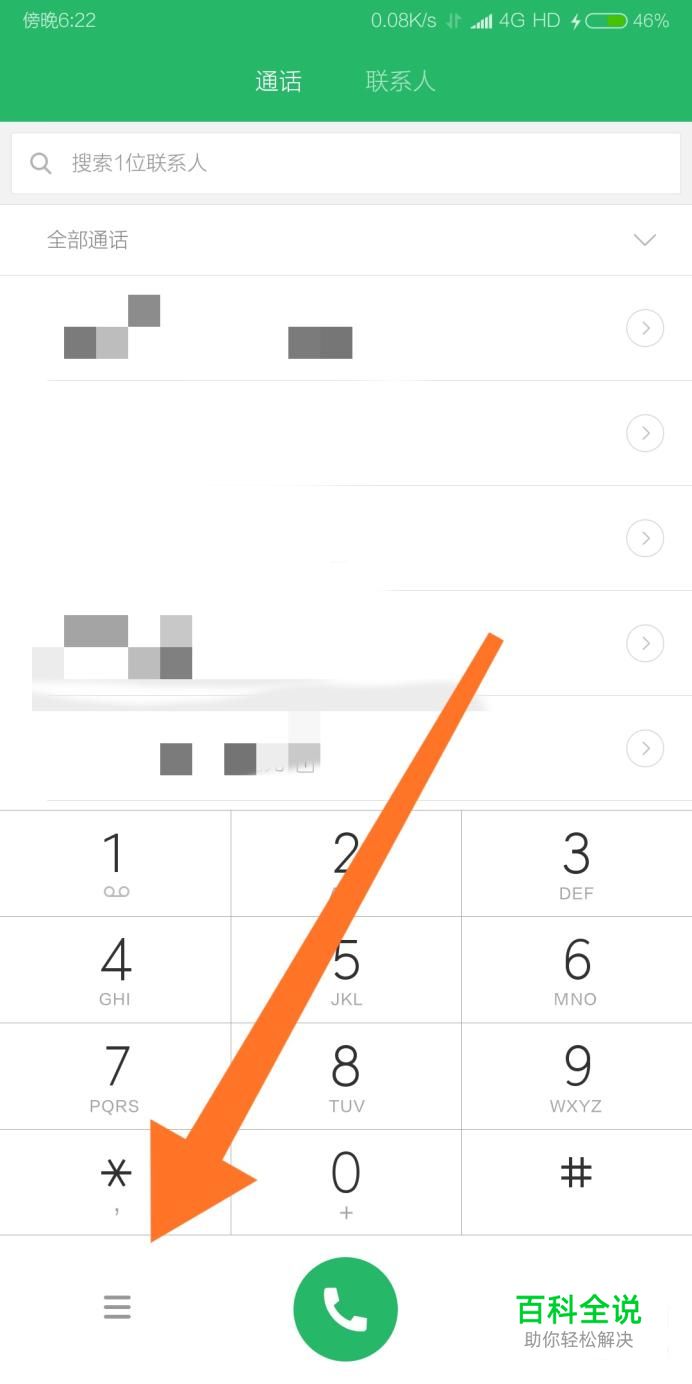Tap the 6 MNO key
The image size is (692, 1384).
coord(576,970)
